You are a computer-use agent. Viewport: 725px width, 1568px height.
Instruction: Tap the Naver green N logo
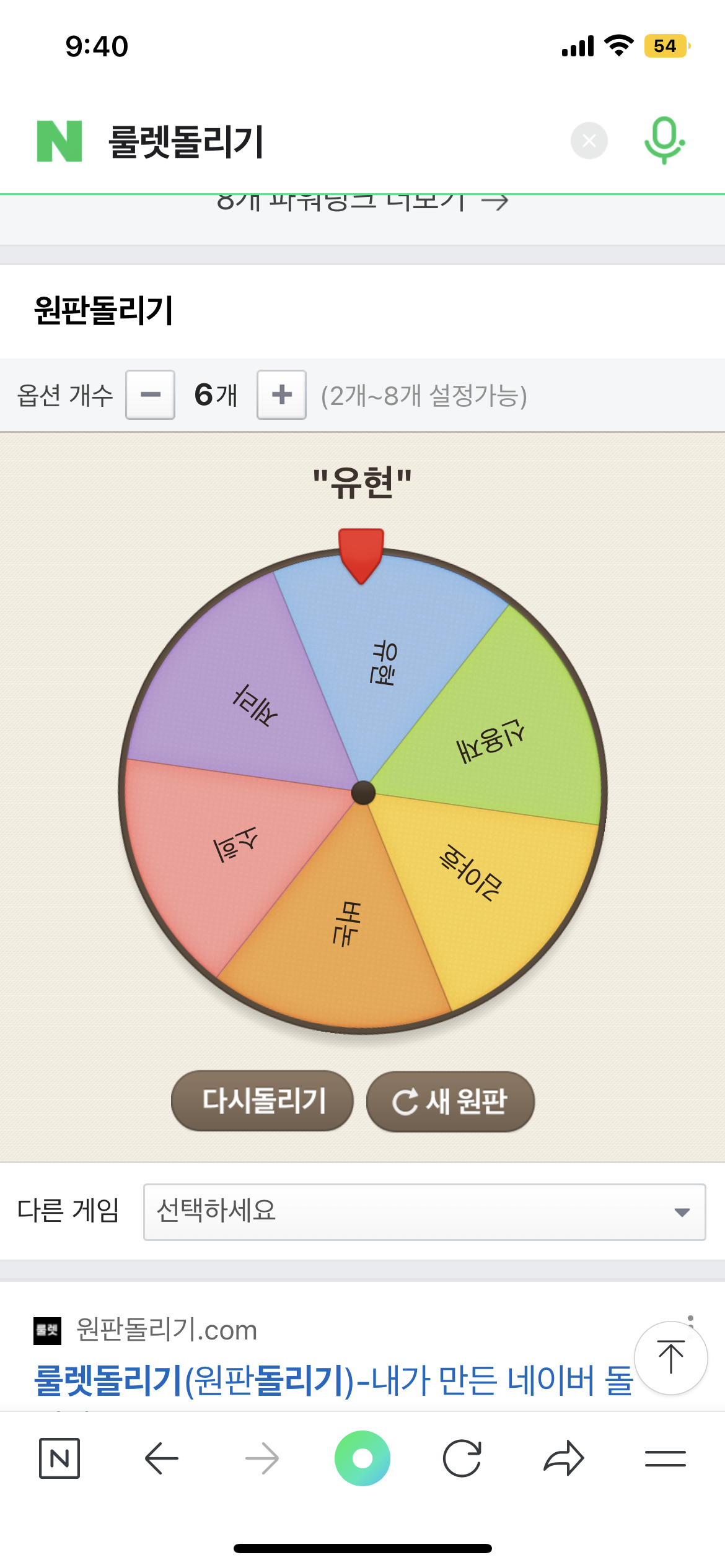click(59, 141)
